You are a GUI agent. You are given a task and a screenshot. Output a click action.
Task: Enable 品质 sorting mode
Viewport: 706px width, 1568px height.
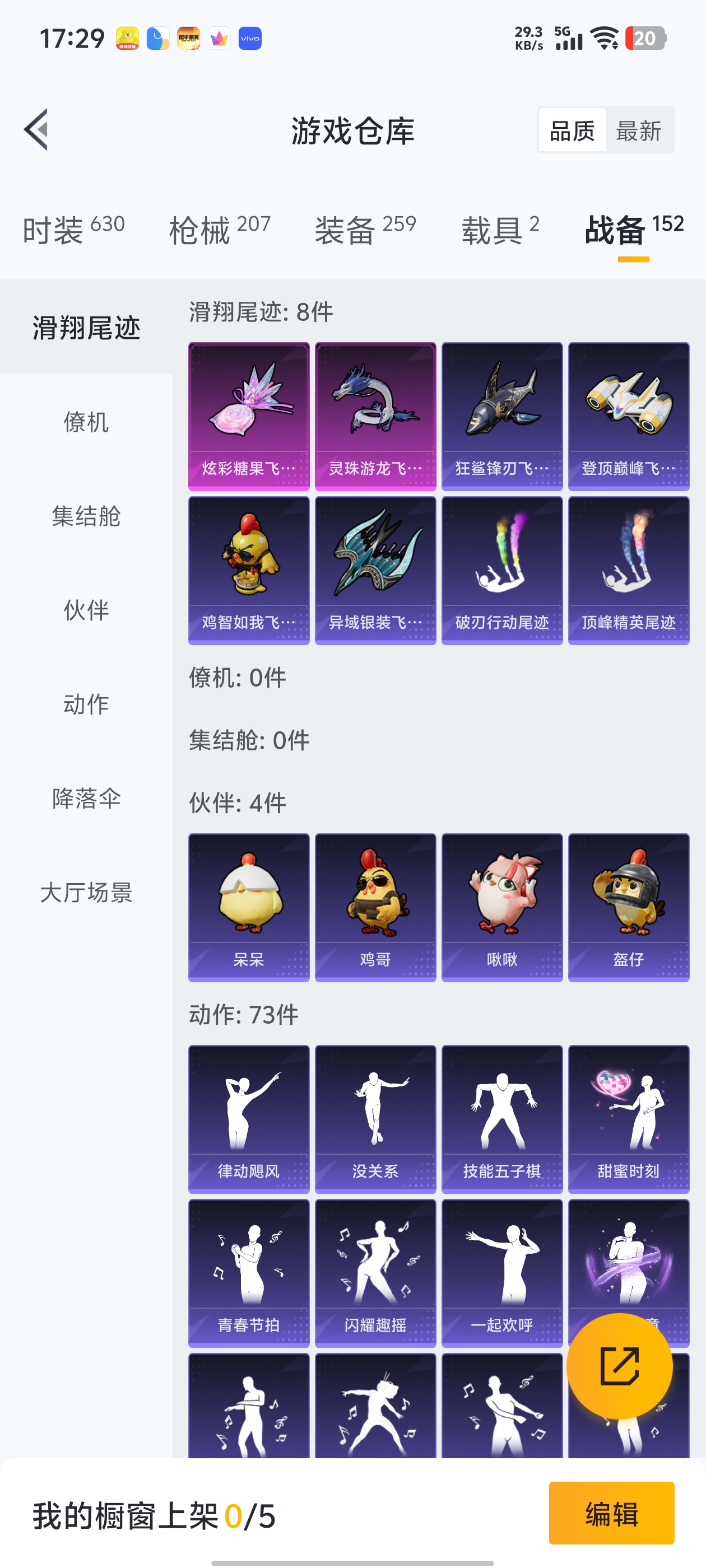pos(572,130)
